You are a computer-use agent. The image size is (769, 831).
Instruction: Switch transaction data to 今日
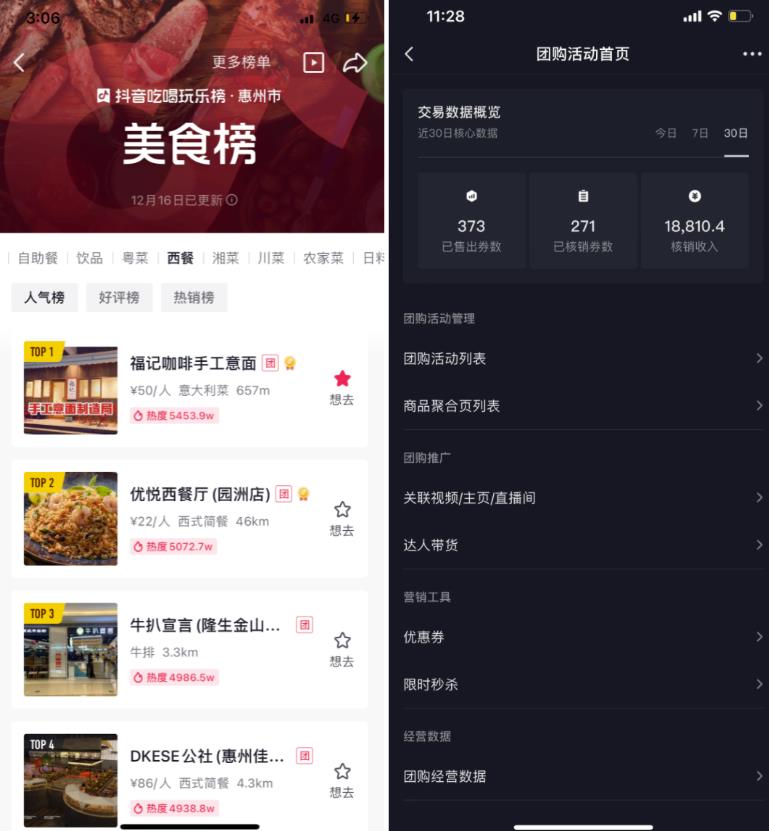(666, 133)
